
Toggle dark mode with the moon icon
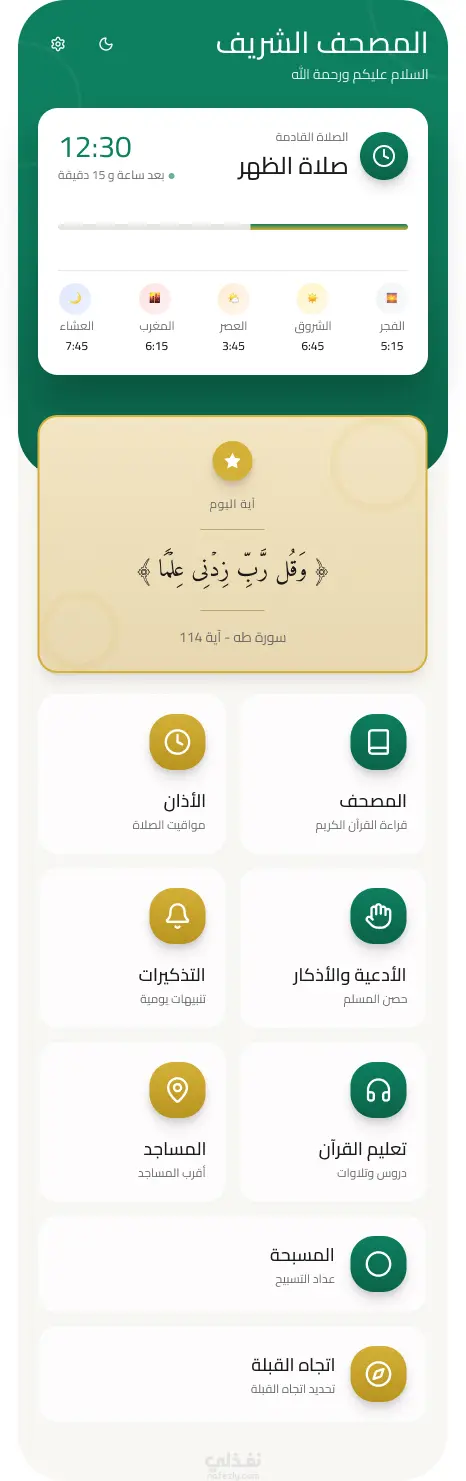click(x=106, y=44)
